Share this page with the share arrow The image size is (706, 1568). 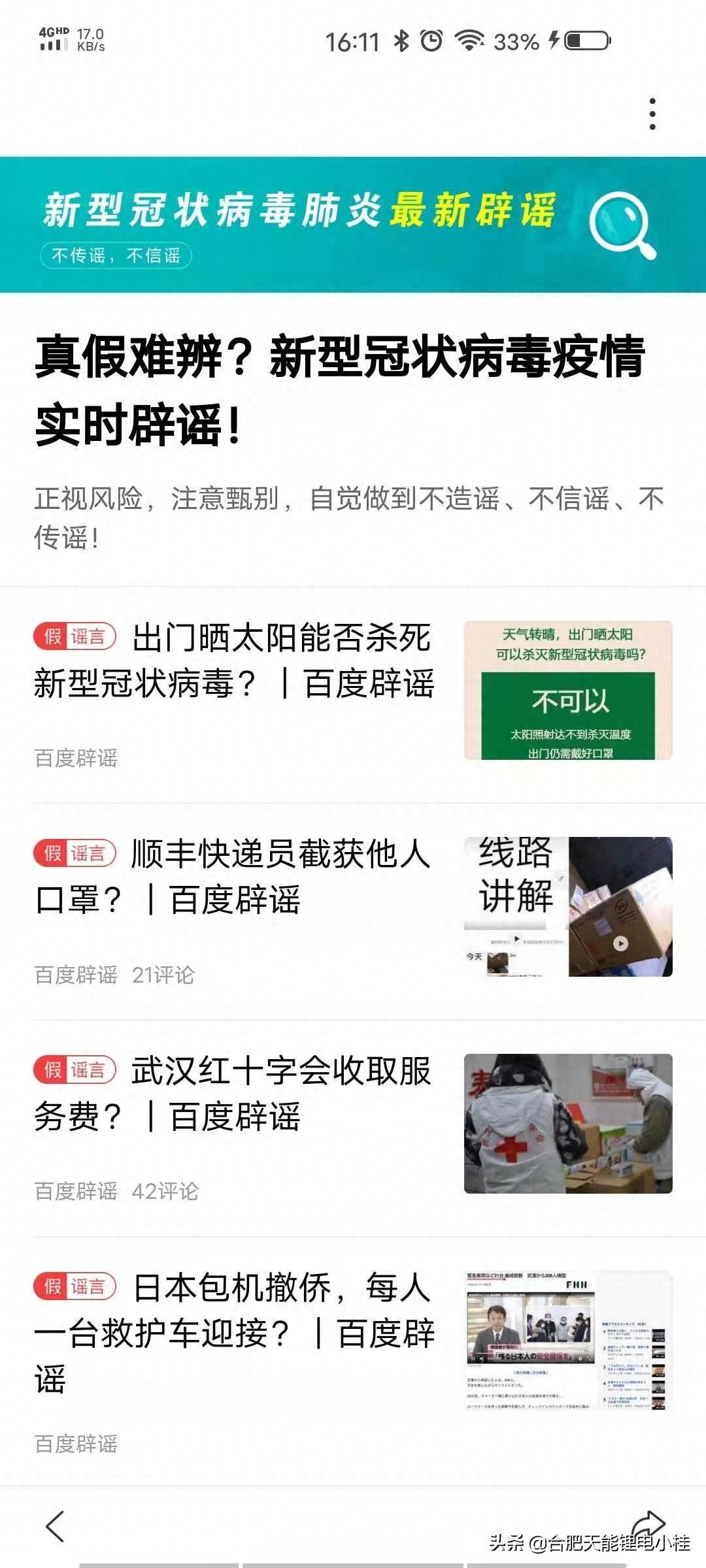[x=648, y=1525]
